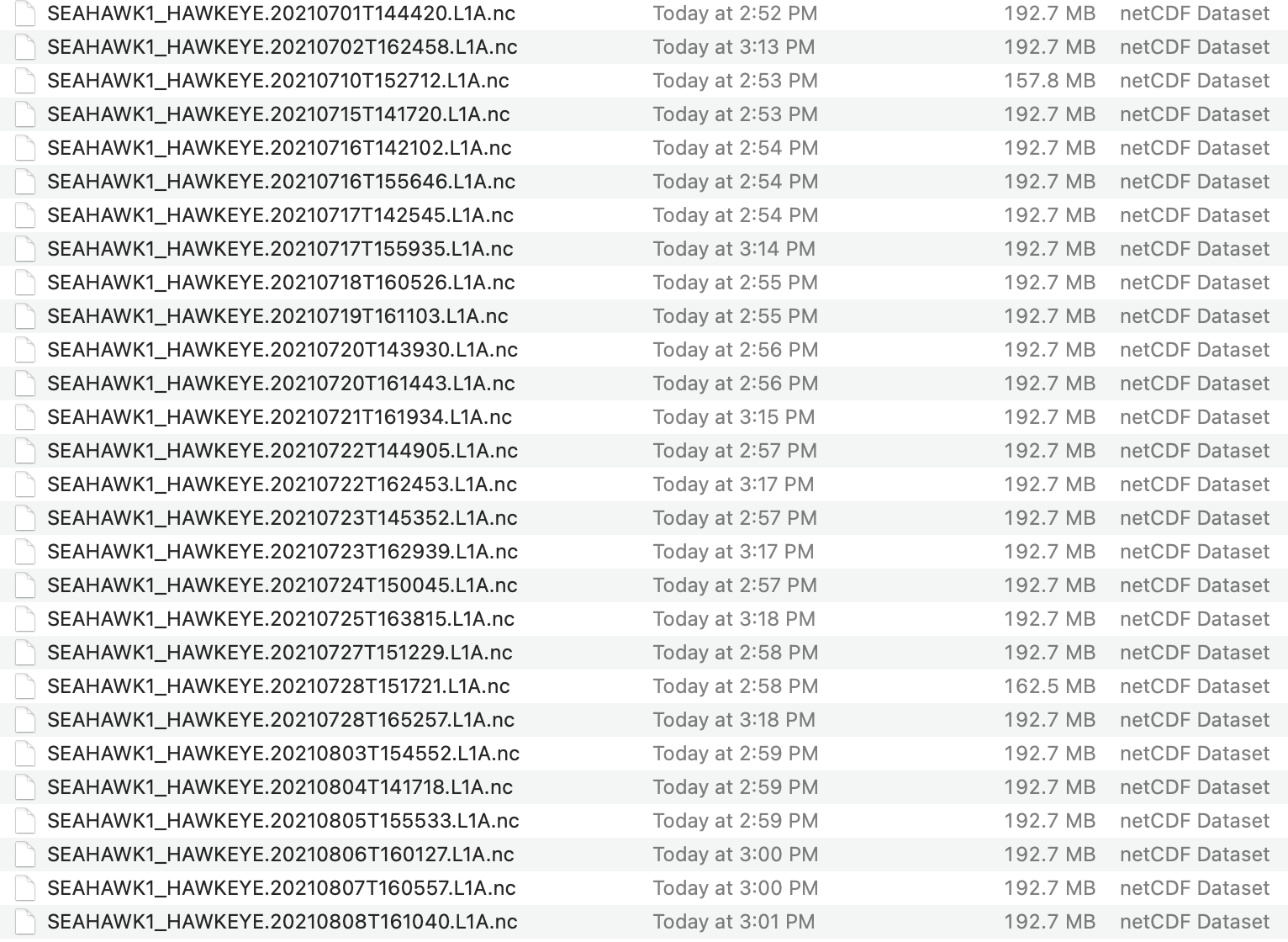Select file SEAHAWK1_HAWKEYE.20210723T162939.L1A.nc
1288x942 pixels.
coord(282,552)
